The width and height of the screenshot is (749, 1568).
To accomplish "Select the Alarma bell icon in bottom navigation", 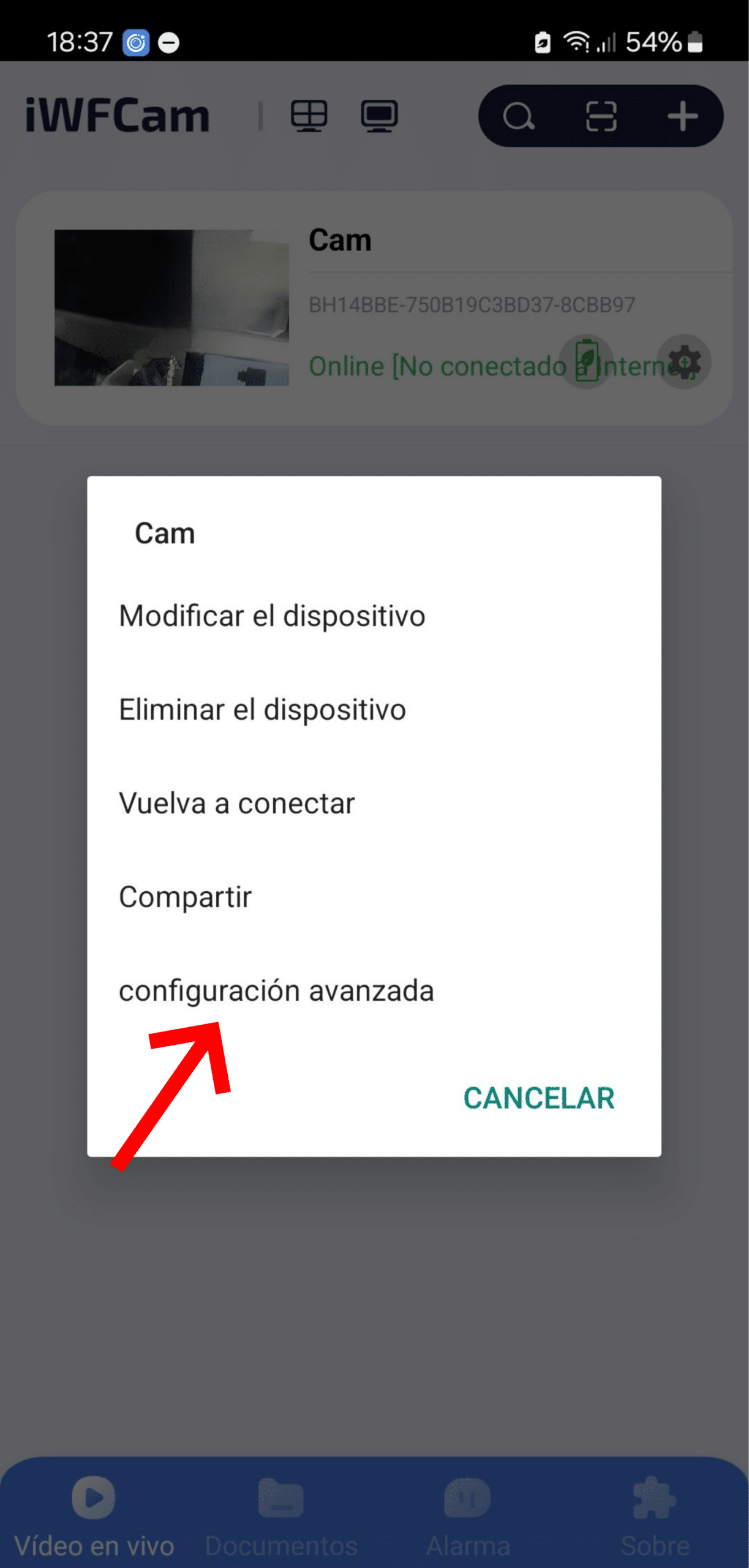I will [467, 1496].
